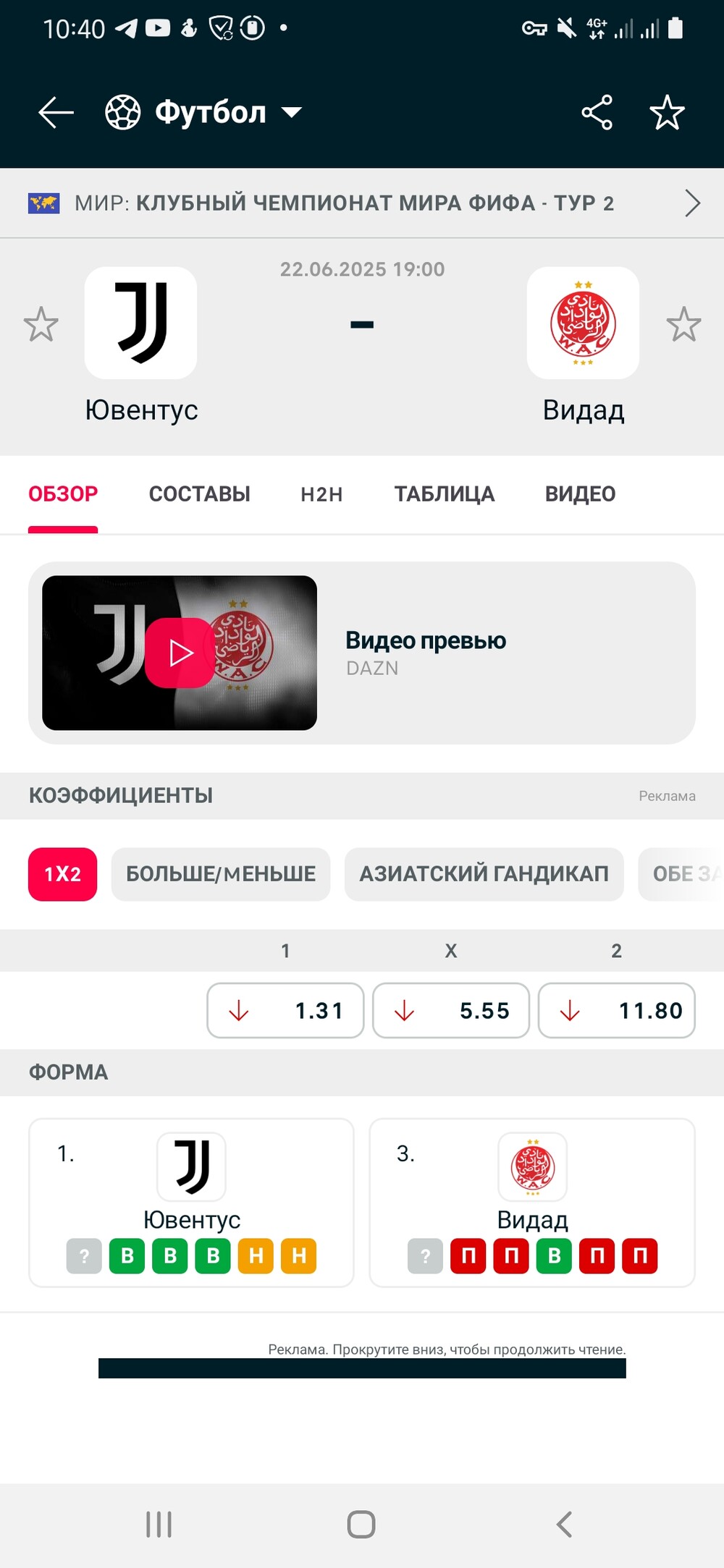Open the Видео tab
Image resolution: width=724 pixels, height=1568 pixels.
(580, 494)
